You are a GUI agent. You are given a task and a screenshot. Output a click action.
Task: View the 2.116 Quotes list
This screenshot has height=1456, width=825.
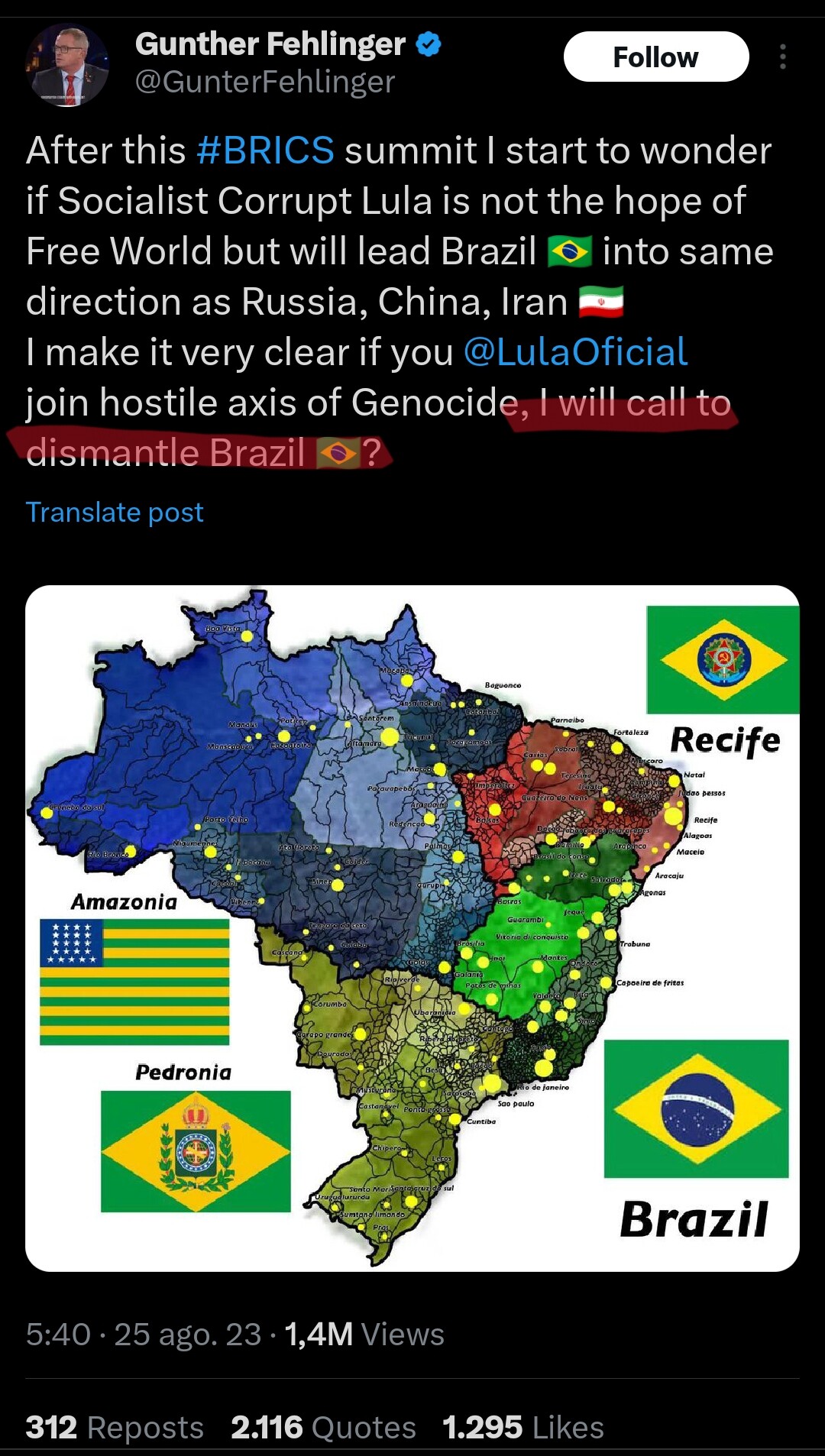[323, 1427]
